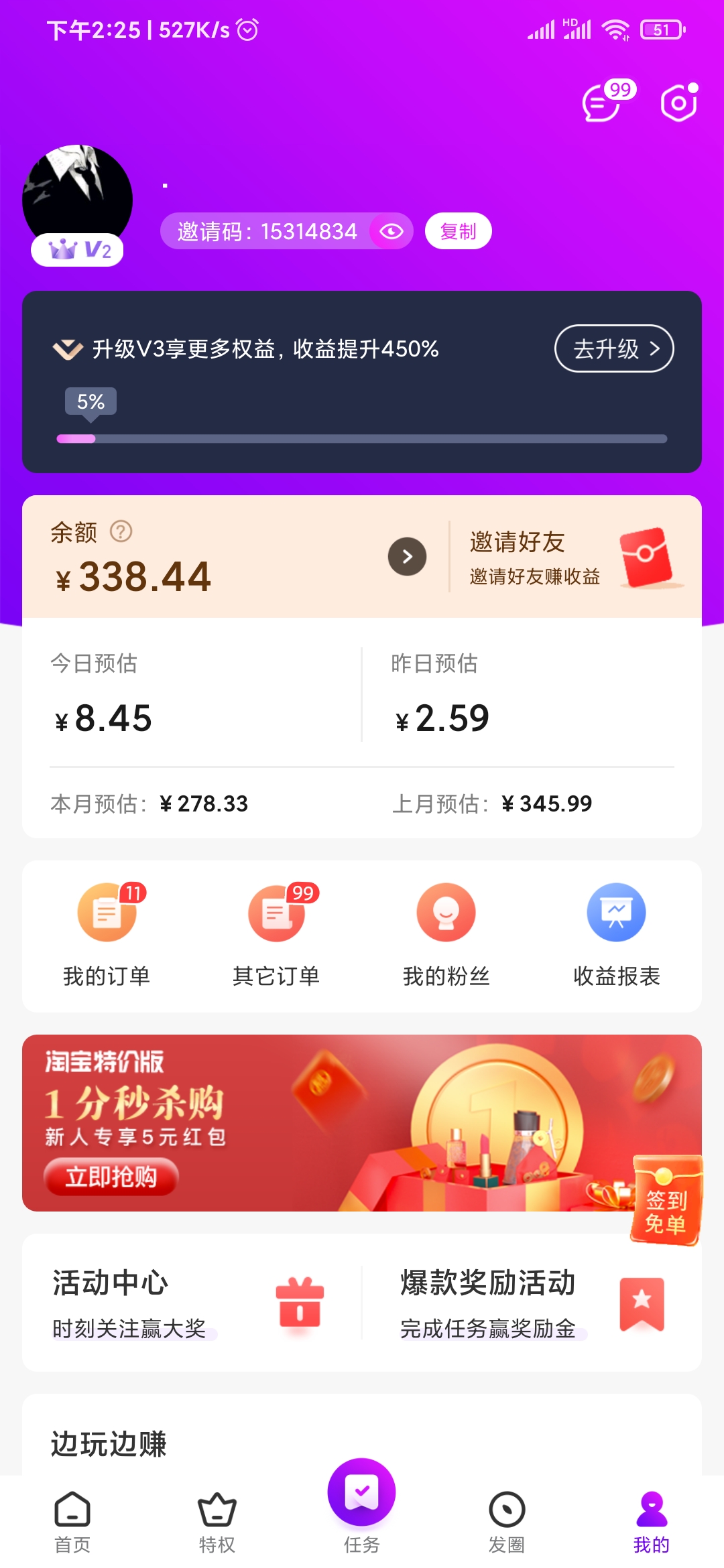Tap the 爆款奖励活动 star bookmark icon

pos(642,1302)
